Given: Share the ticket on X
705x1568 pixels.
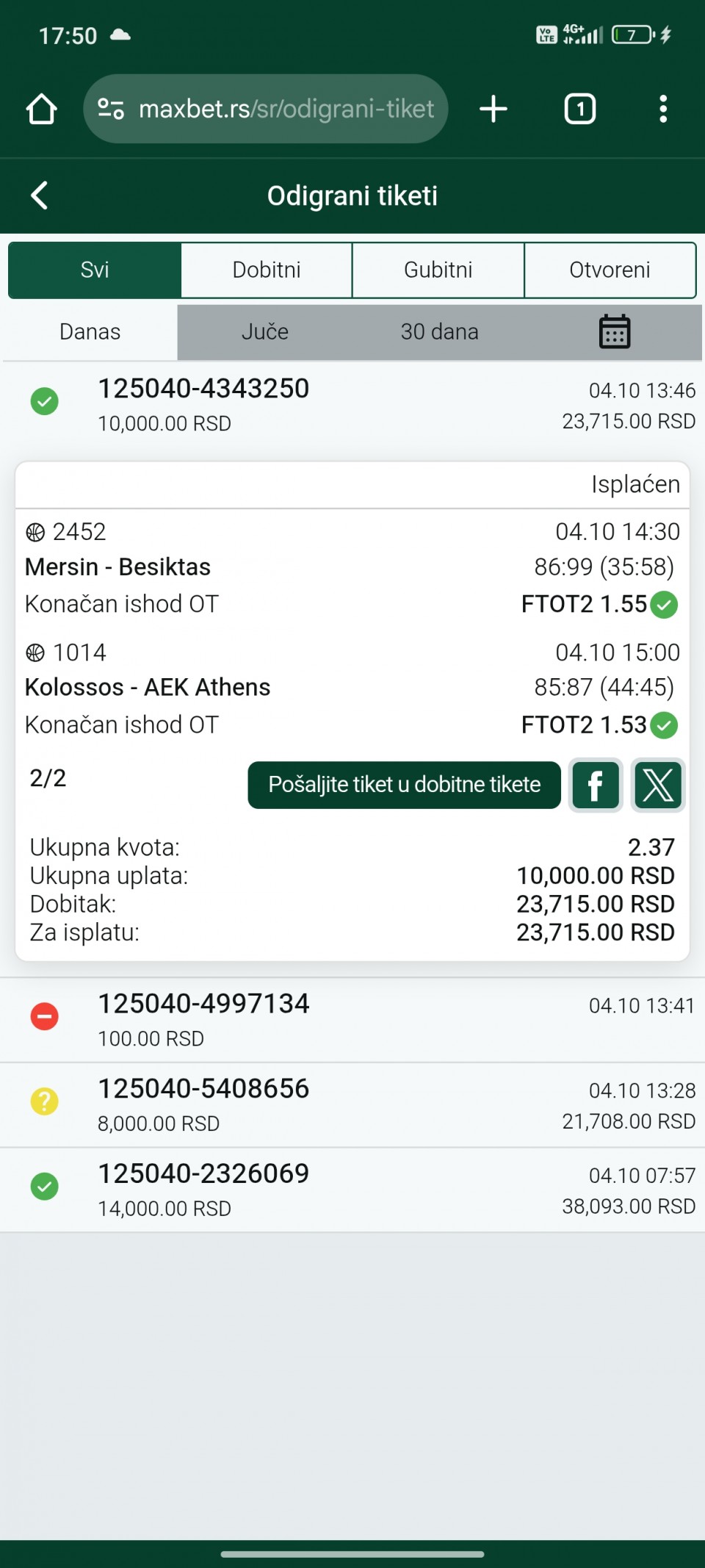Looking at the screenshot, I should [x=658, y=785].
